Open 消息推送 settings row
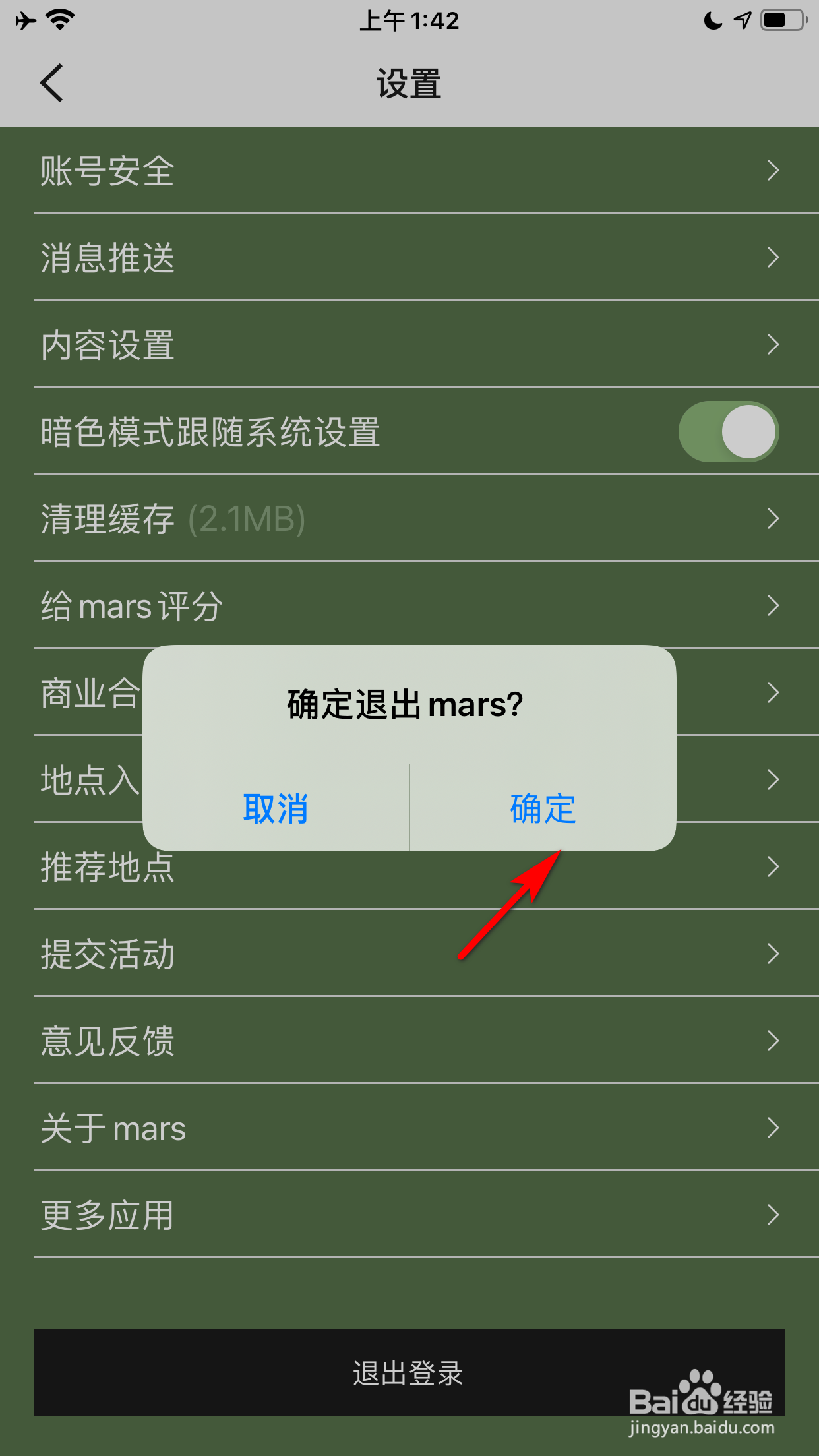Image resolution: width=819 pixels, height=1456 pixels. [x=409, y=258]
